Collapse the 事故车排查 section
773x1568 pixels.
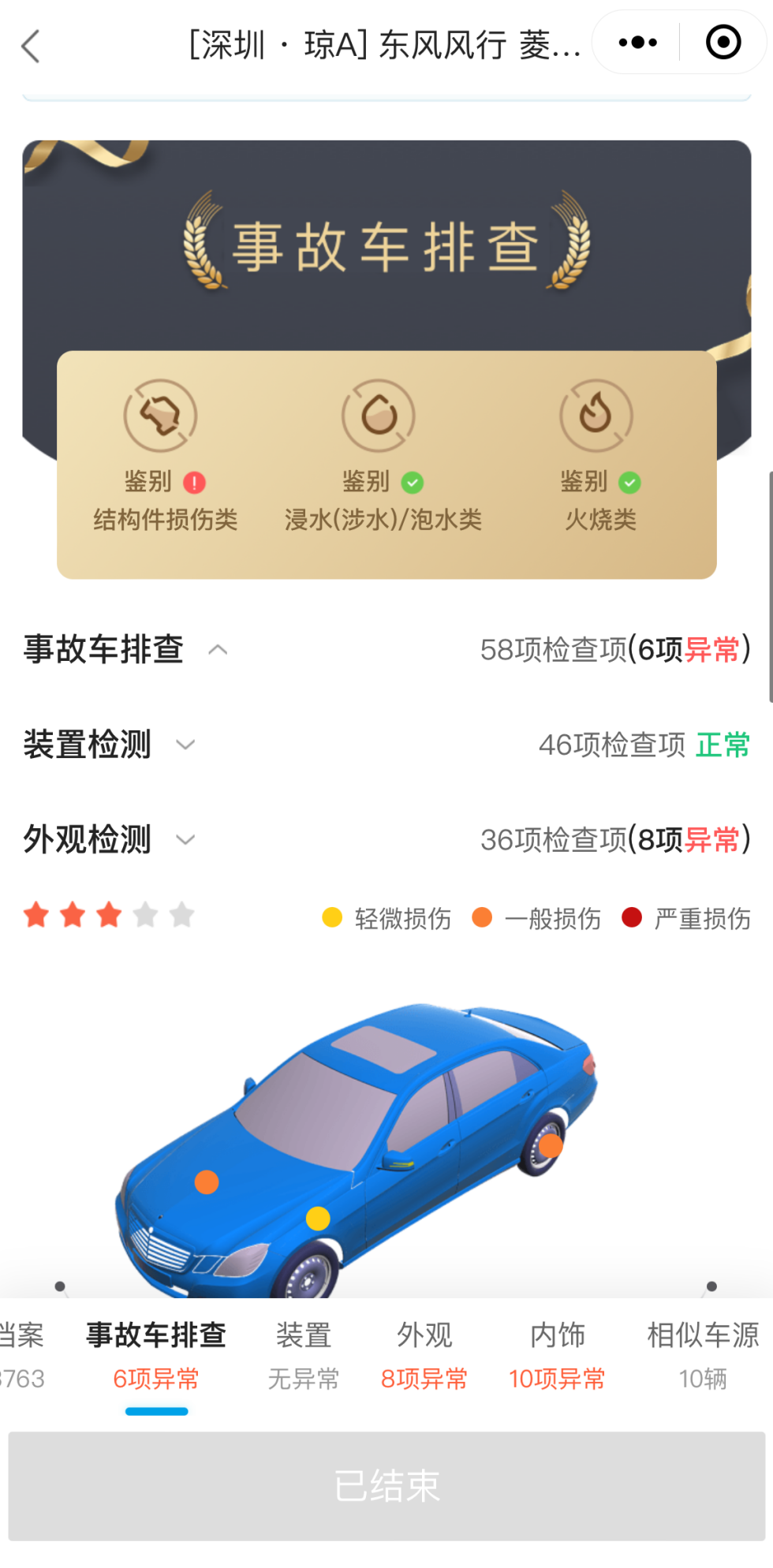(x=218, y=650)
